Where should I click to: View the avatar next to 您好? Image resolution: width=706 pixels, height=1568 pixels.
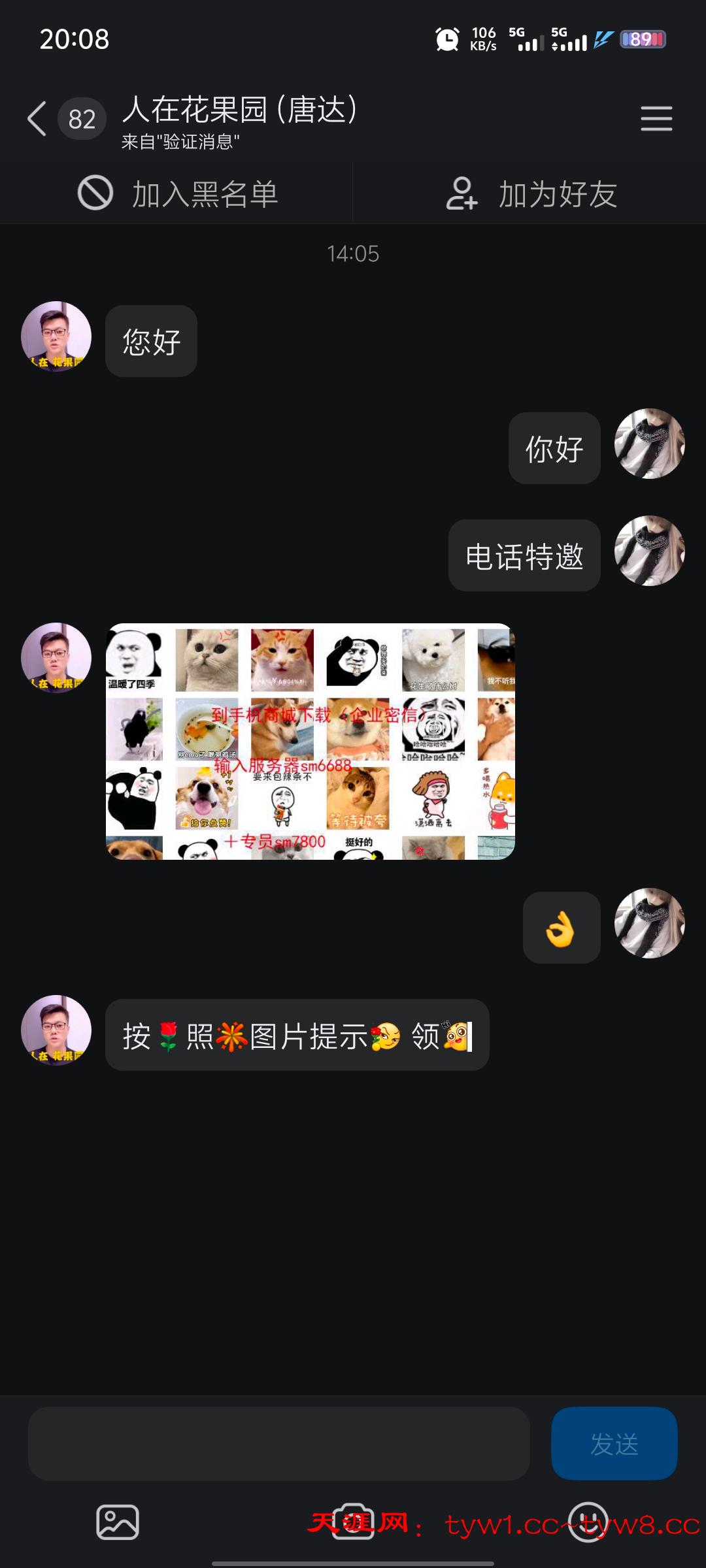tap(56, 336)
